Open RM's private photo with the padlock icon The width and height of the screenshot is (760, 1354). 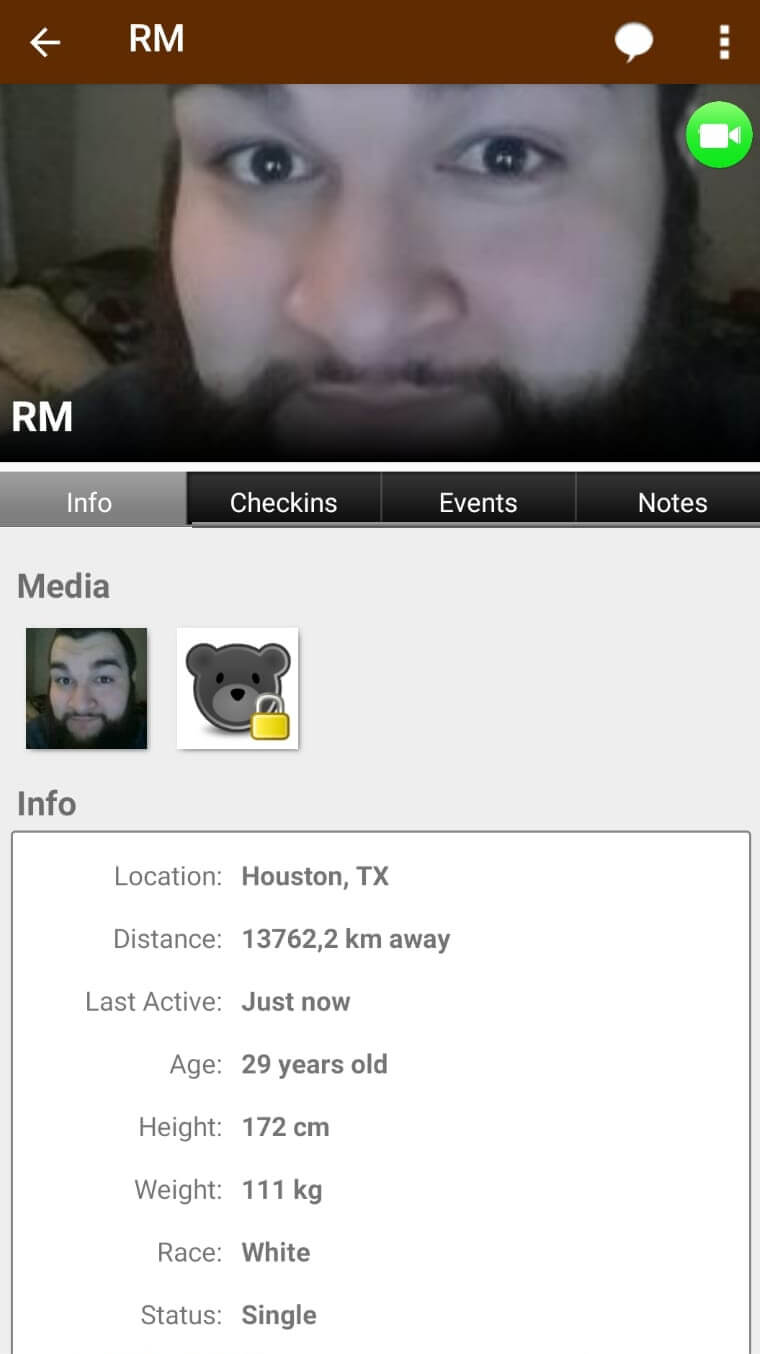[x=237, y=688]
